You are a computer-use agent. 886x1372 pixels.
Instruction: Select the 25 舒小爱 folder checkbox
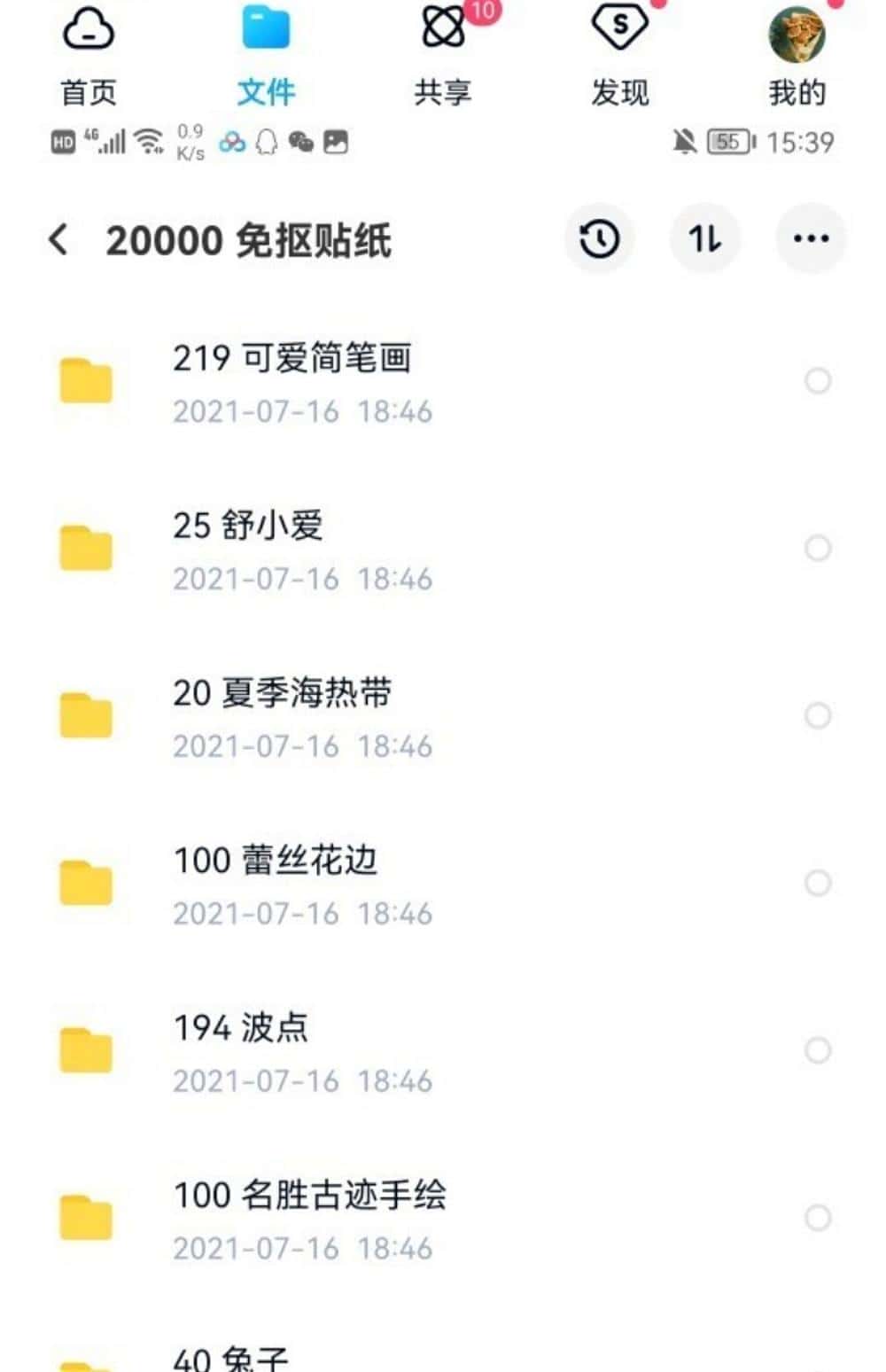(817, 549)
